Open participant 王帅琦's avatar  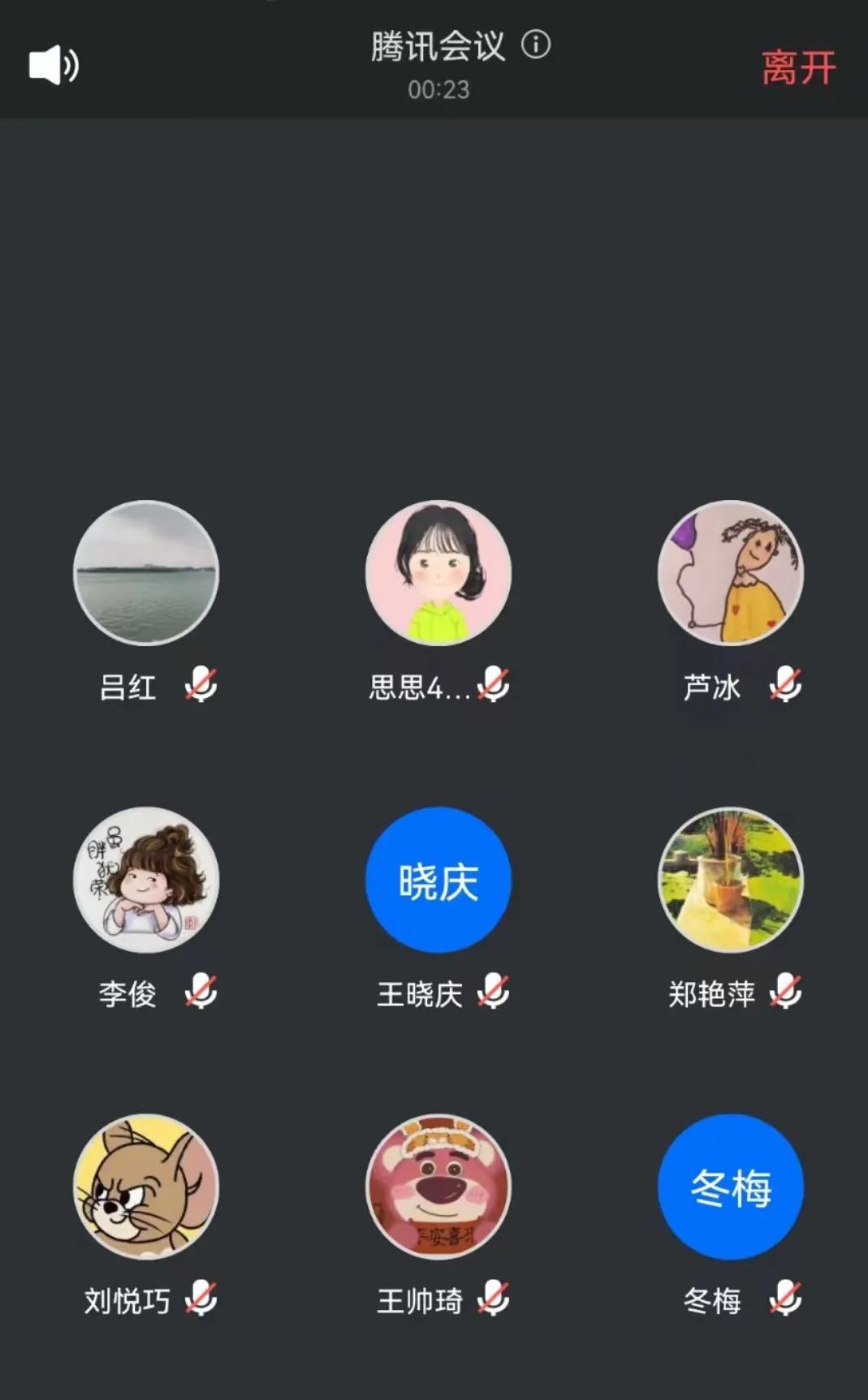coord(438,1187)
